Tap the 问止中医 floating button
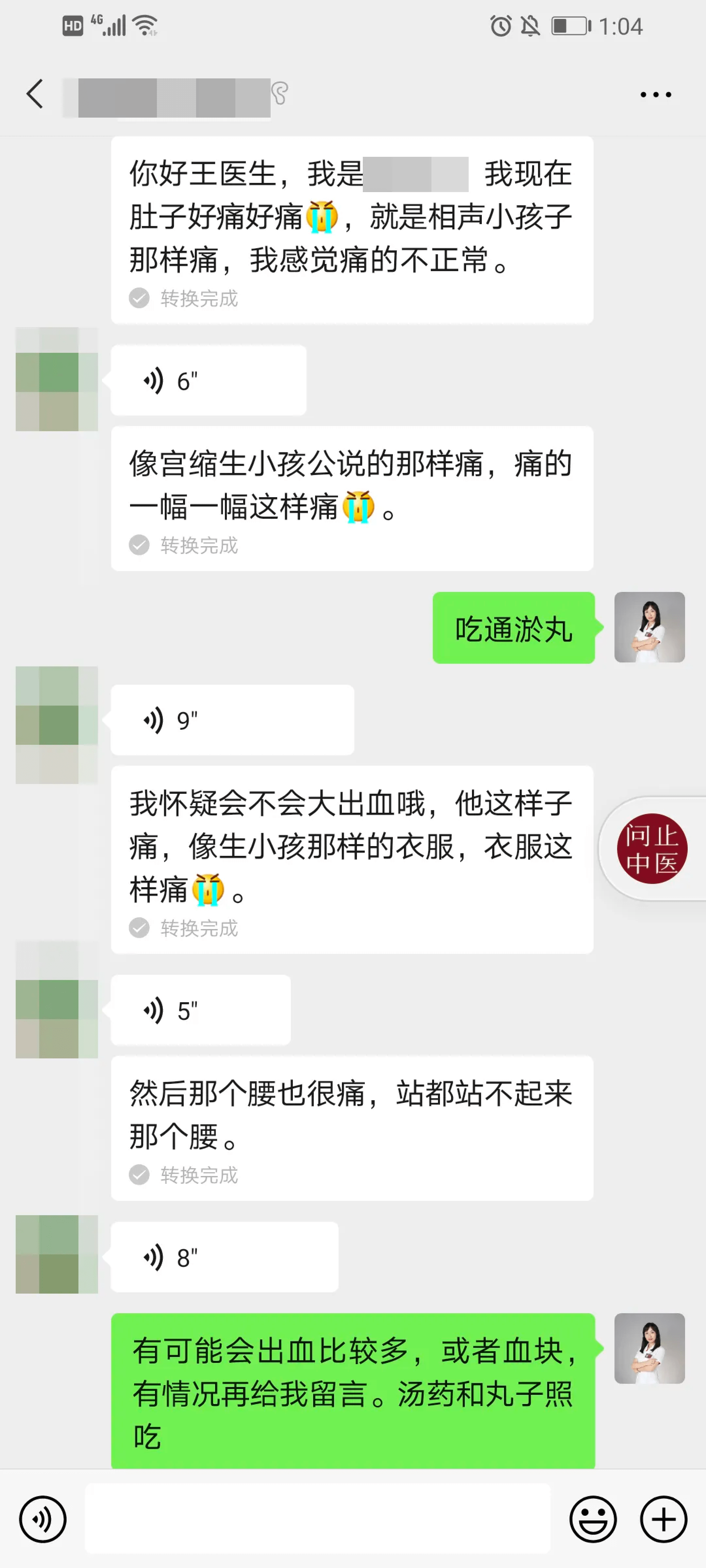 (x=652, y=849)
